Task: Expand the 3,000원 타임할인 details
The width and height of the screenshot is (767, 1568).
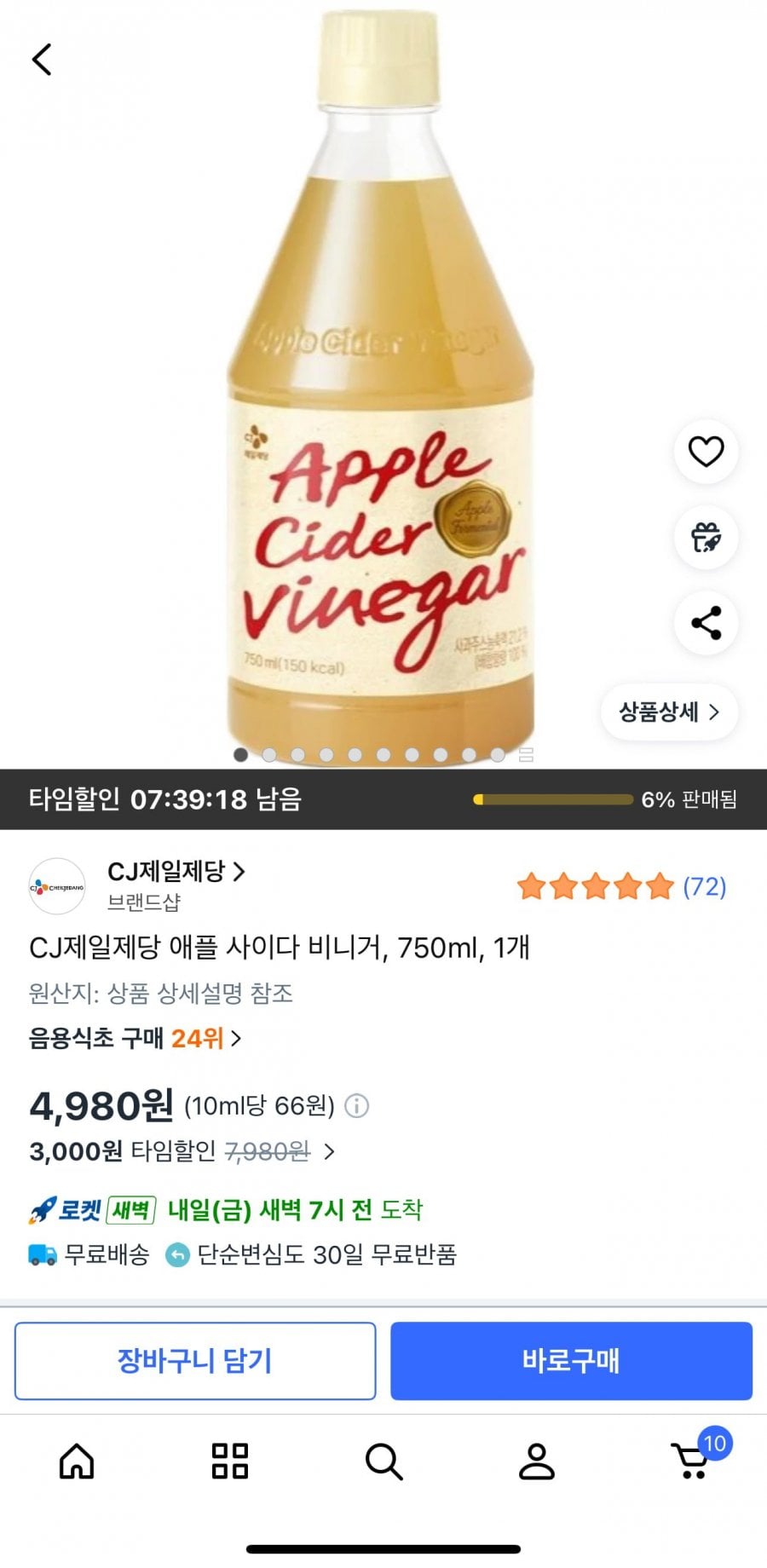Action: point(330,1152)
